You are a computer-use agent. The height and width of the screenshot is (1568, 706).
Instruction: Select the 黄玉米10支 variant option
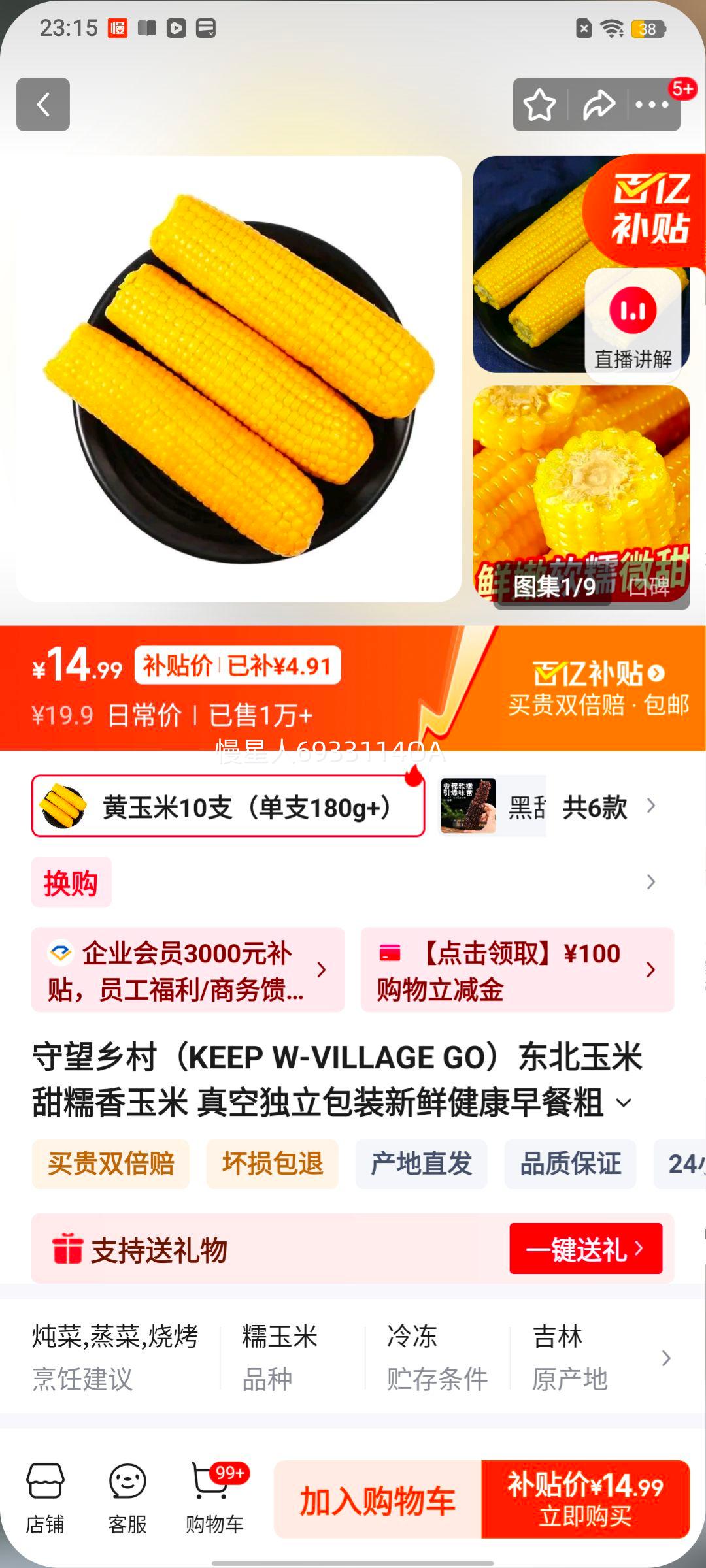coord(227,808)
